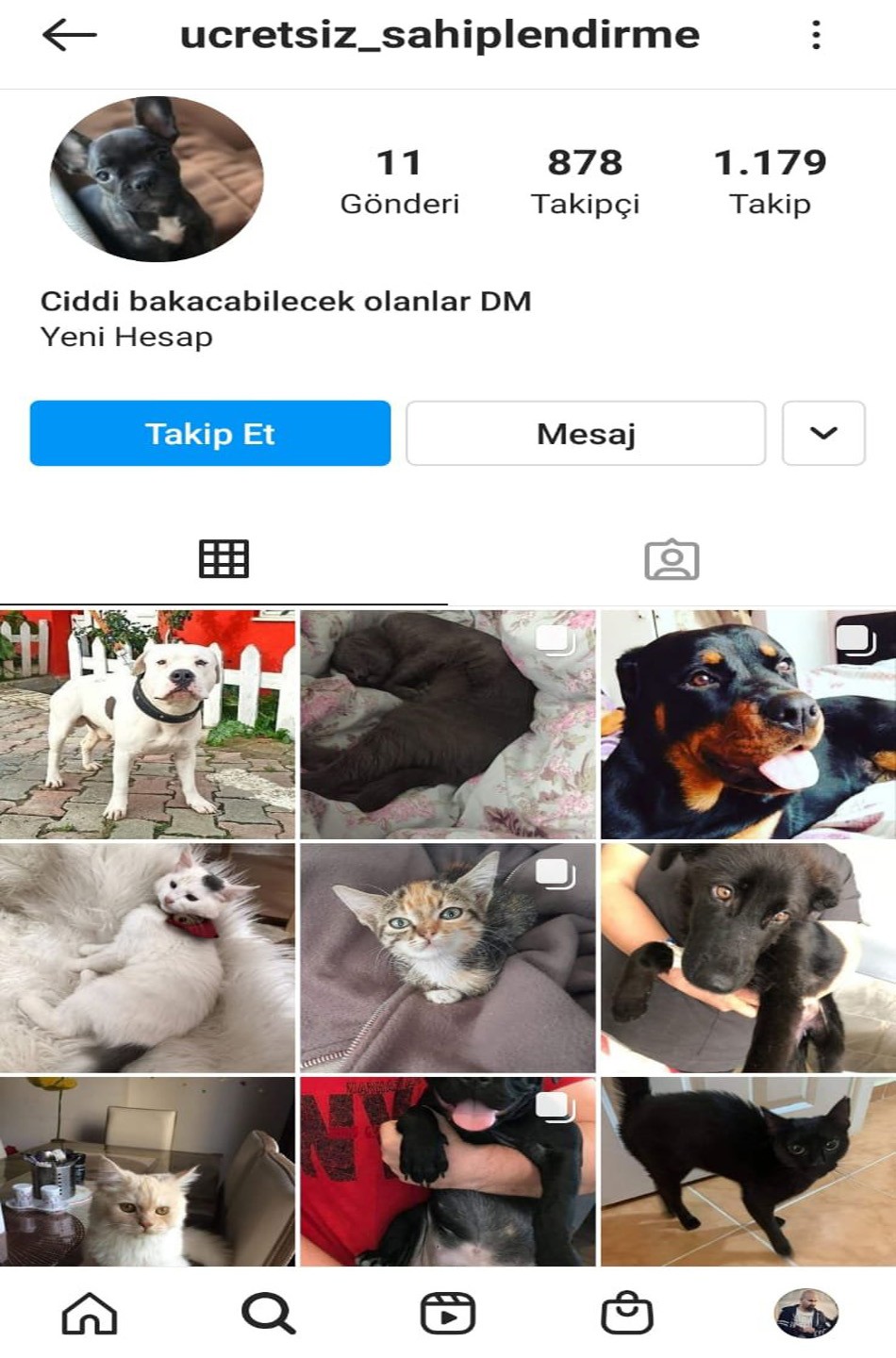This screenshot has height=1358, width=896.
Task: Switch to the tagged photos tab
Action: 672,559
